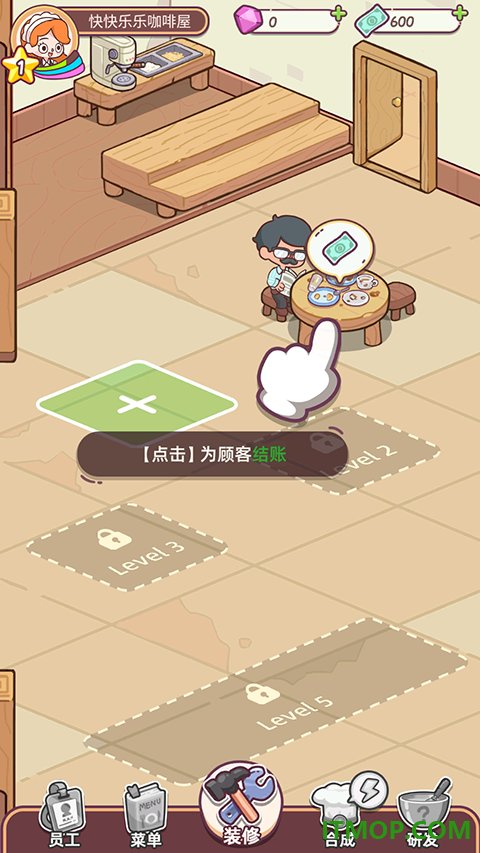The height and width of the screenshot is (853, 480).
Task: Open the 员工 staff tab
Action: pyautogui.click(x=64, y=816)
